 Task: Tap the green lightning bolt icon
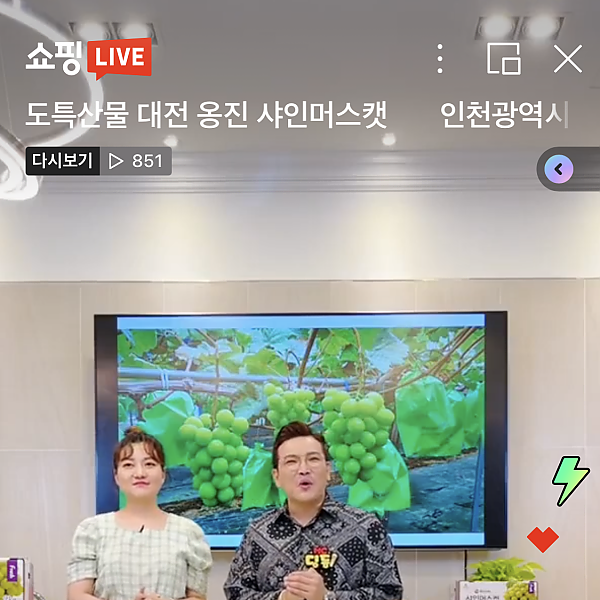569,480
